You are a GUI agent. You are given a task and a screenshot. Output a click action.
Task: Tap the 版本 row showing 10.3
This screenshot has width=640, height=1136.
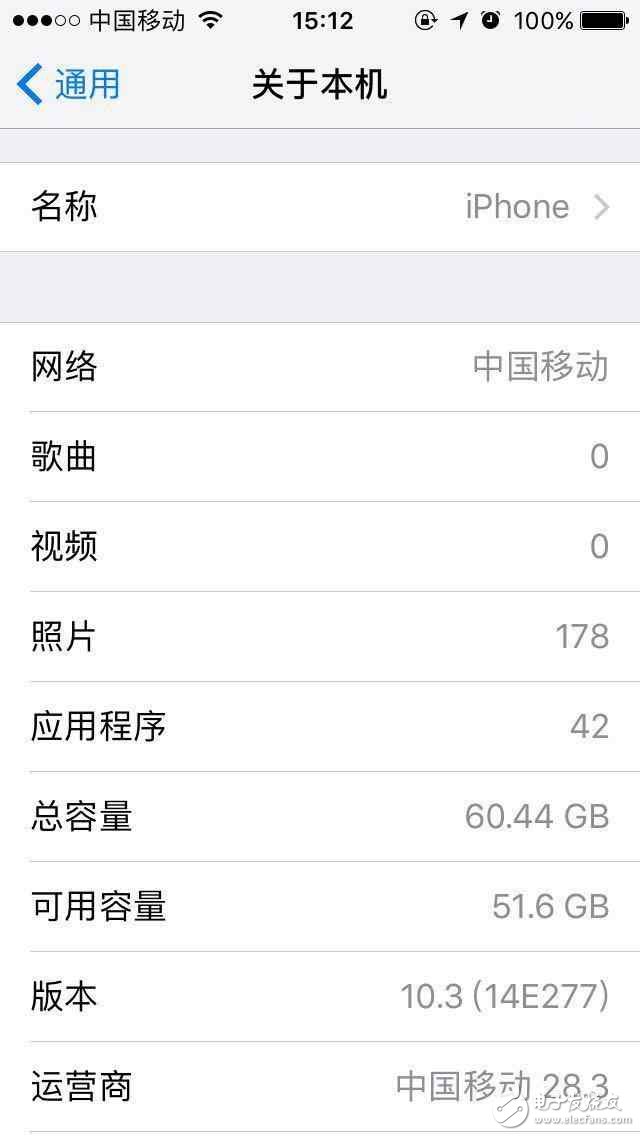coord(320,996)
